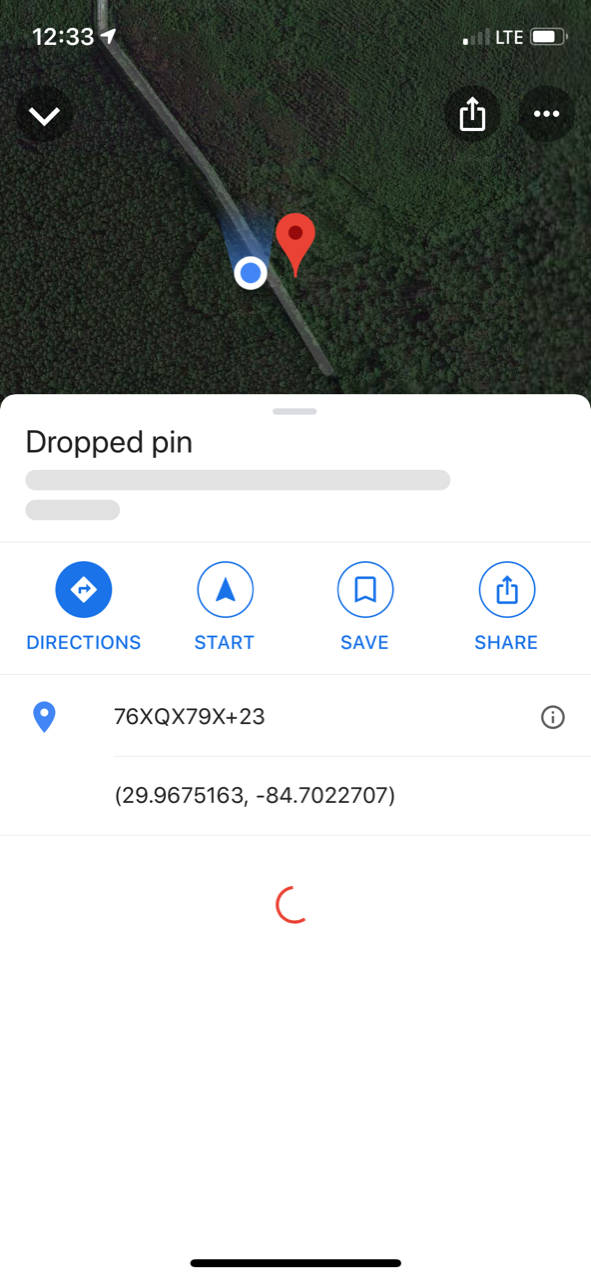The image size is (591, 1280).
Task: Get directions to the dropped pin
Action: pos(84,607)
